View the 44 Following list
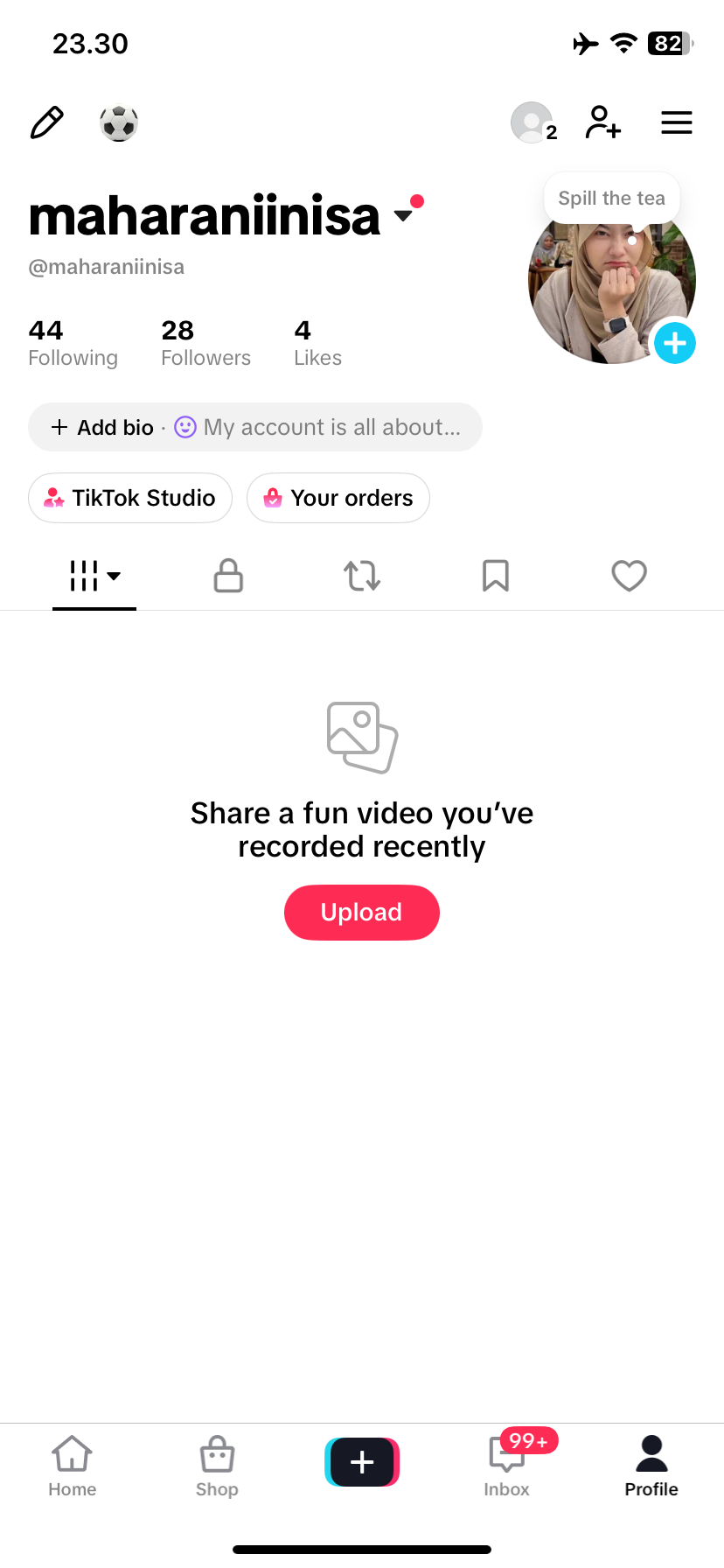This screenshot has height=1568, width=724. tap(73, 343)
